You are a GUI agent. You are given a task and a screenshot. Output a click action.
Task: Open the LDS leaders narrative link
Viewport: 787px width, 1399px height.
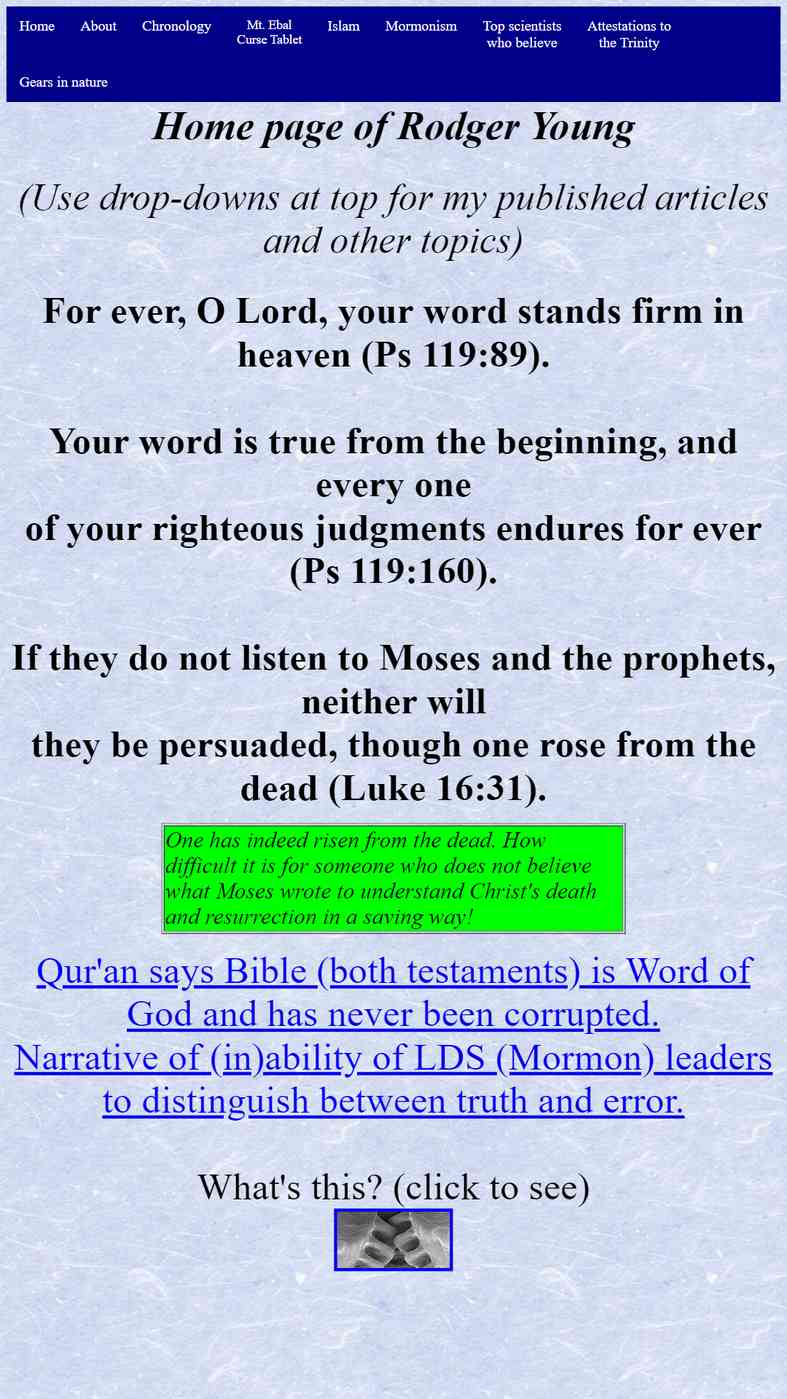tap(393, 1079)
